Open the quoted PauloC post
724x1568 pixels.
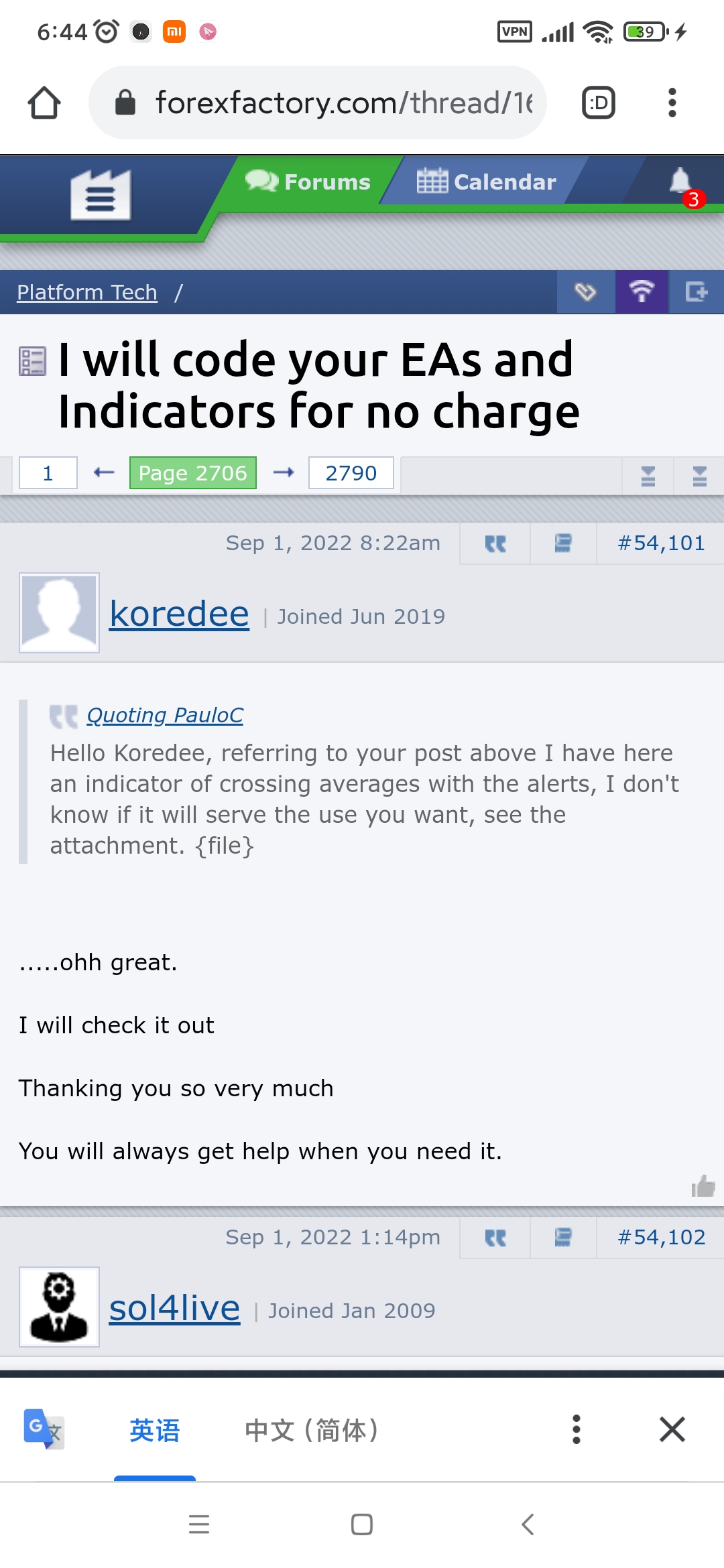point(165,716)
